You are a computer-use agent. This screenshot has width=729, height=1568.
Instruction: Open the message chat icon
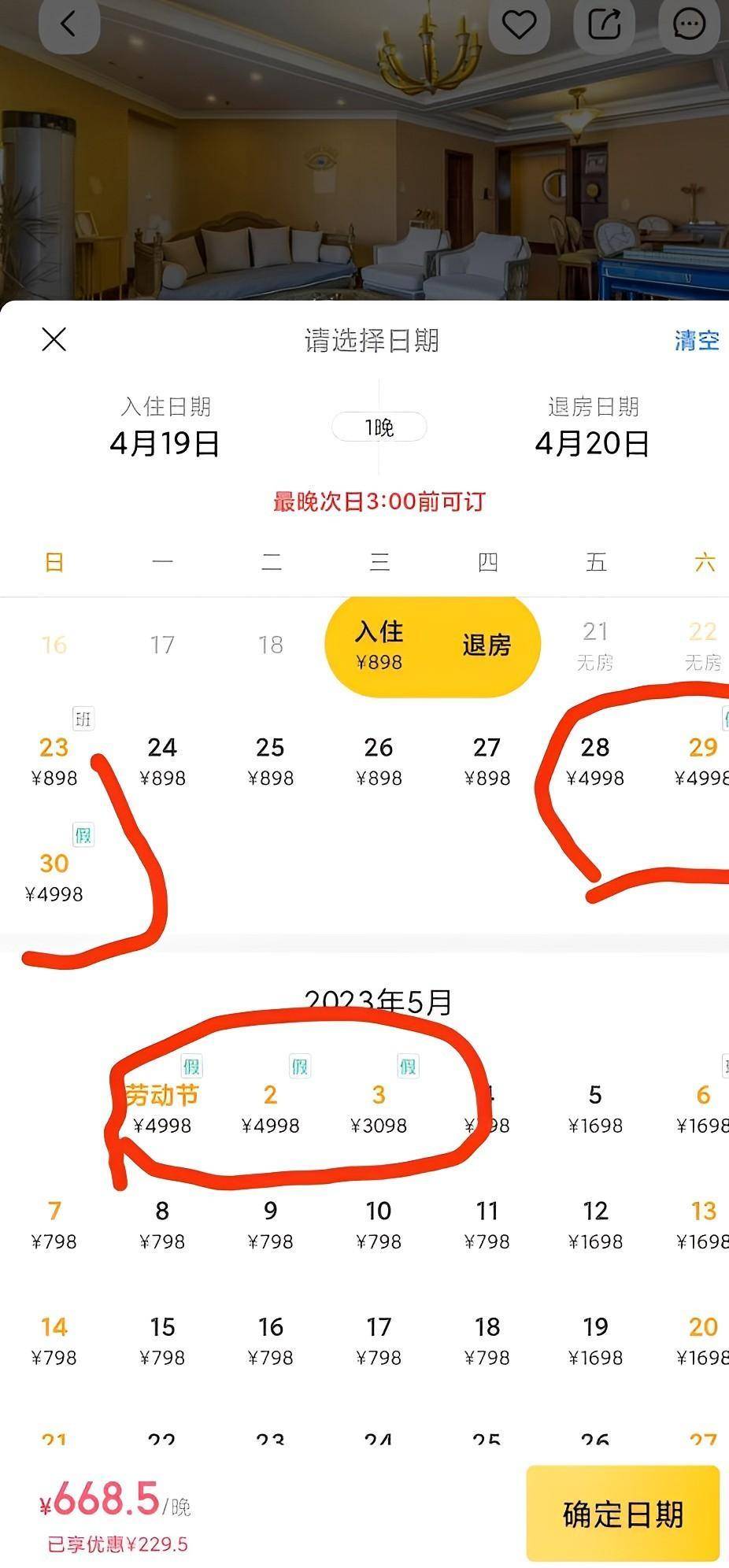tap(689, 24)
